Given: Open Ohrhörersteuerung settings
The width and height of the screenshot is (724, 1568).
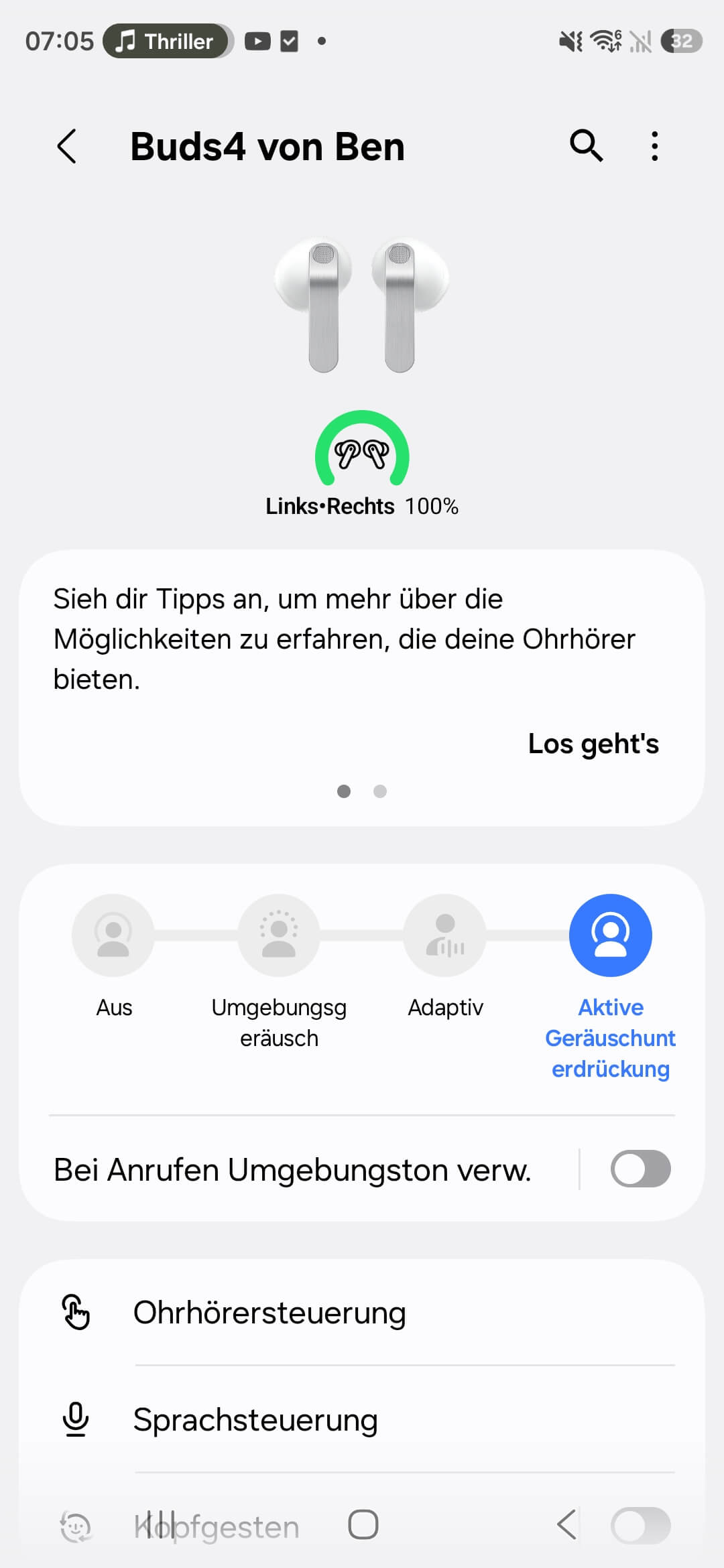Looking at the screenshot, I should pyautogui.click(x=269, y=1312).
